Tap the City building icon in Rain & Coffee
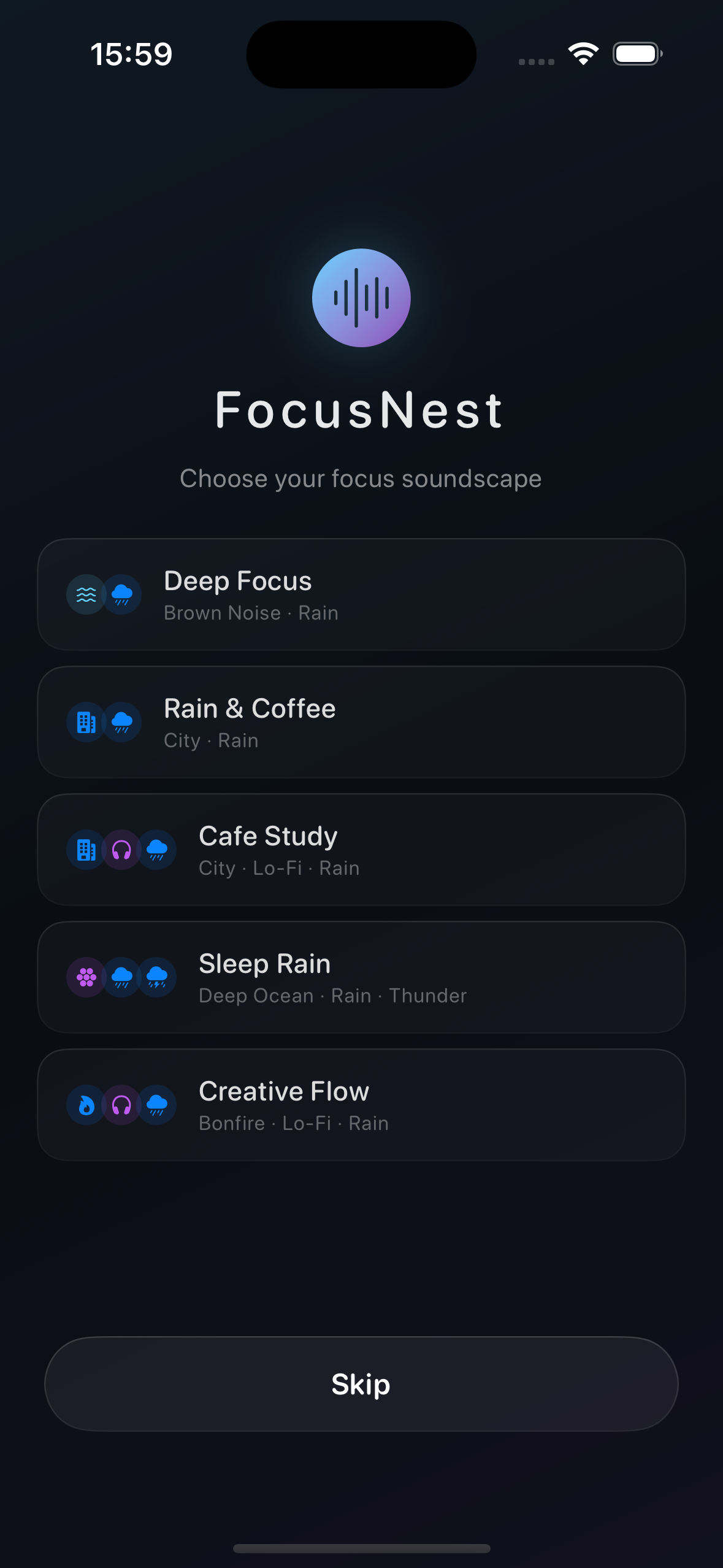 coord(86,721)
